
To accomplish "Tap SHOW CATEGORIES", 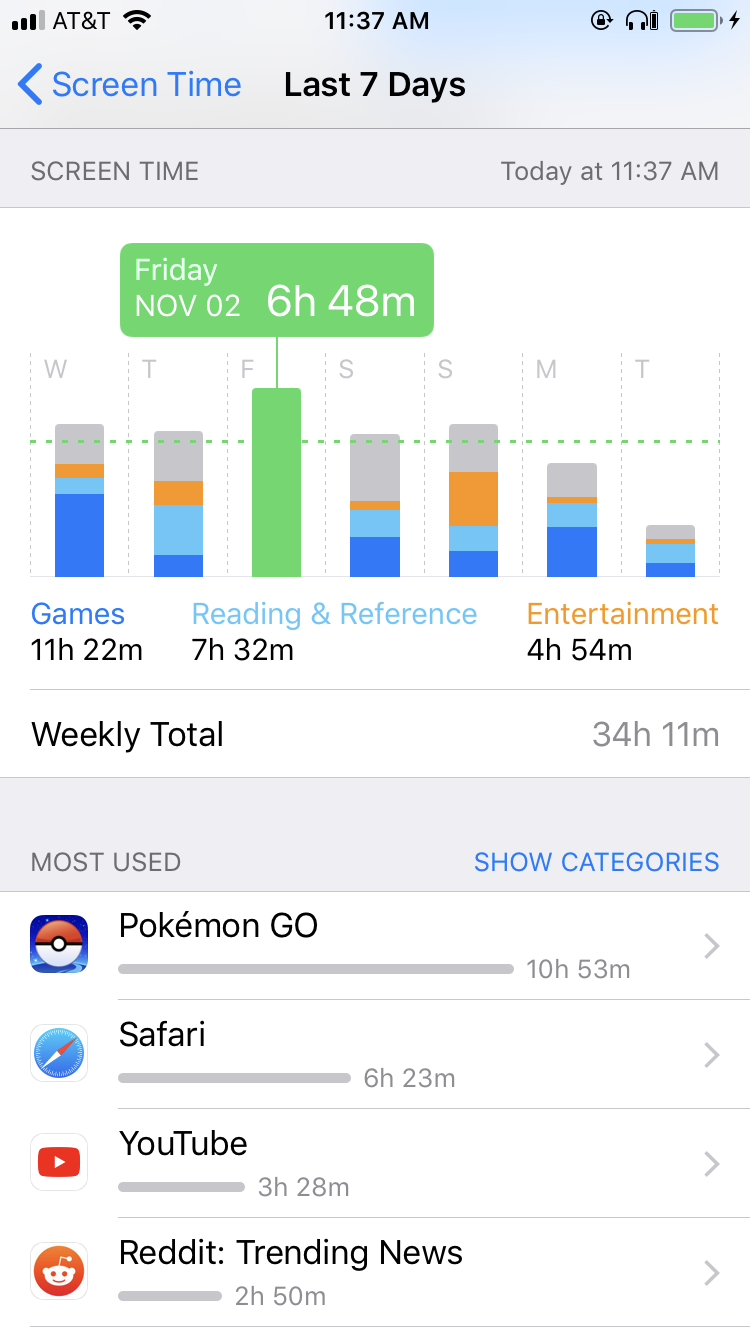I will pos(596,862).
